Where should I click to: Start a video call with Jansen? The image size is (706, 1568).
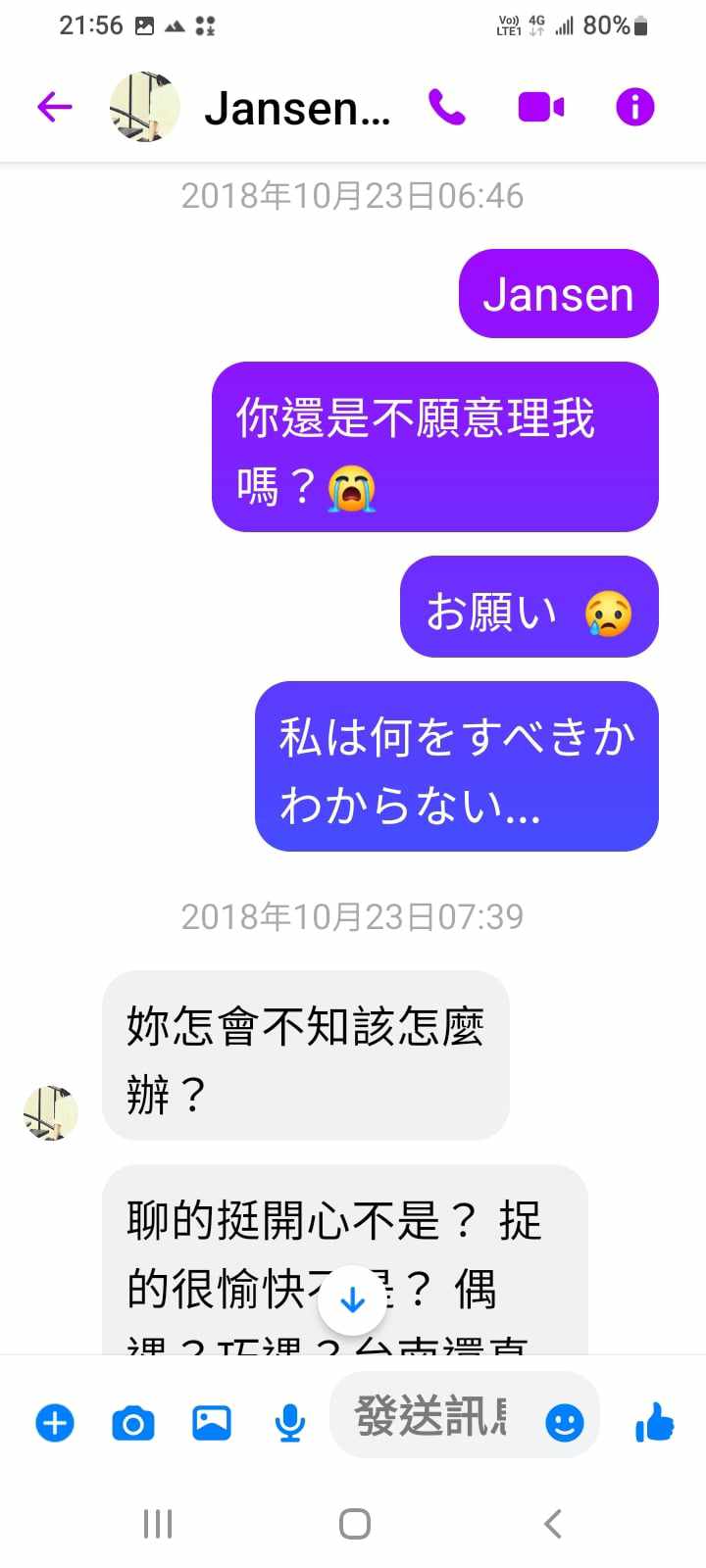pyautogui.click(x=540, y=107)
